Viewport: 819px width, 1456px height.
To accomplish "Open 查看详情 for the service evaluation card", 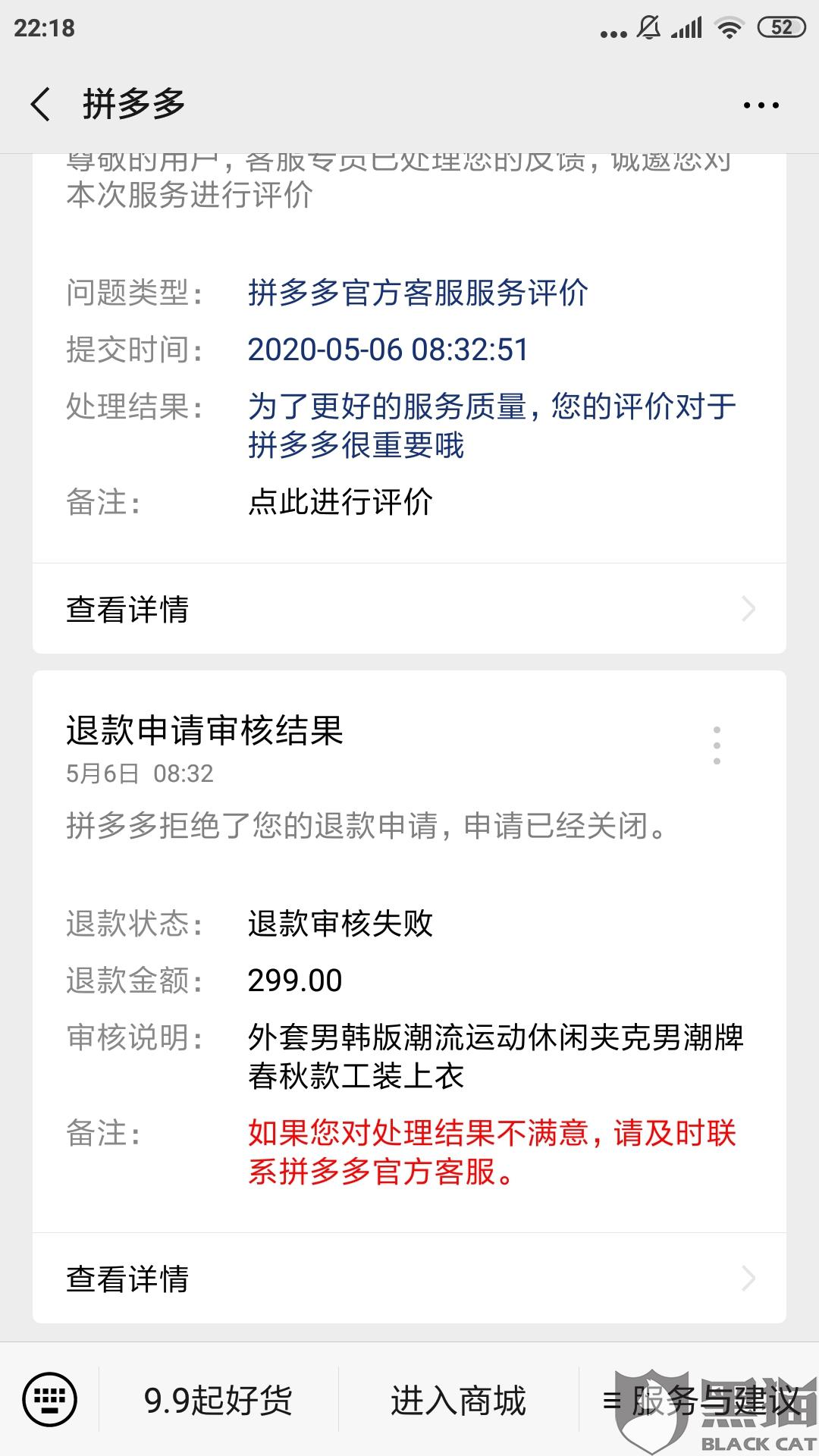I will tap(409, 609).
